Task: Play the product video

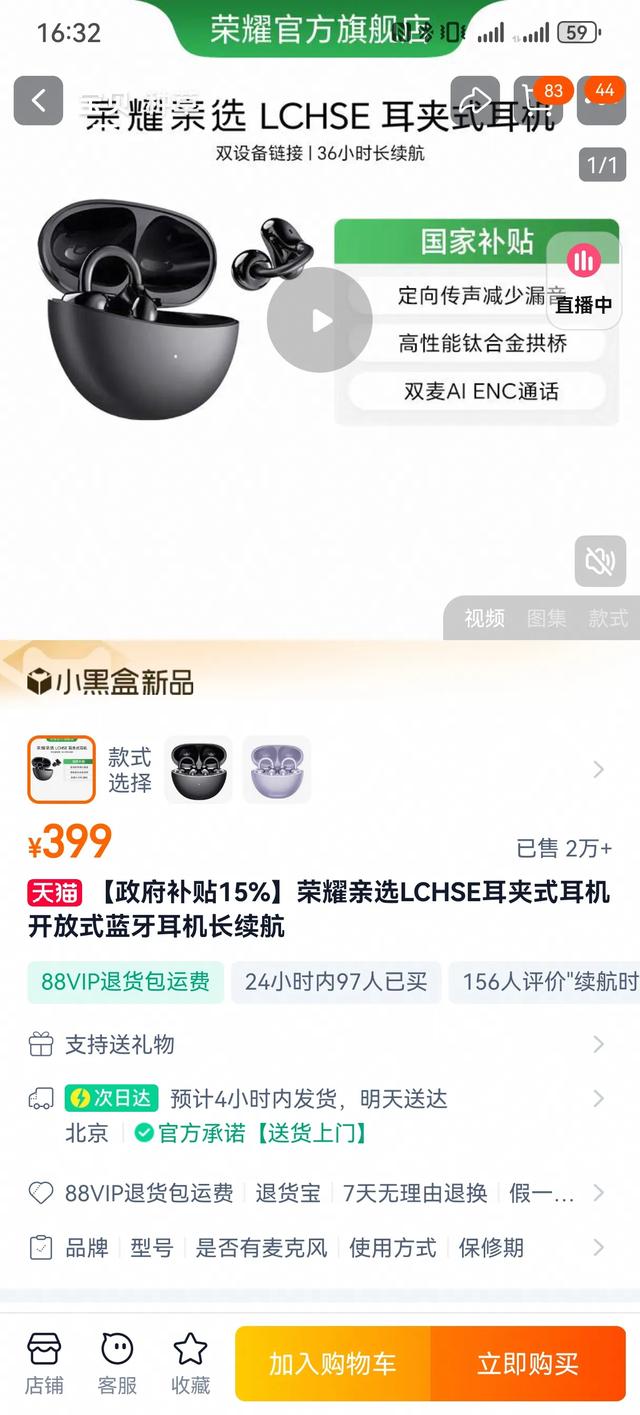Action: click(x=320, y=320)
